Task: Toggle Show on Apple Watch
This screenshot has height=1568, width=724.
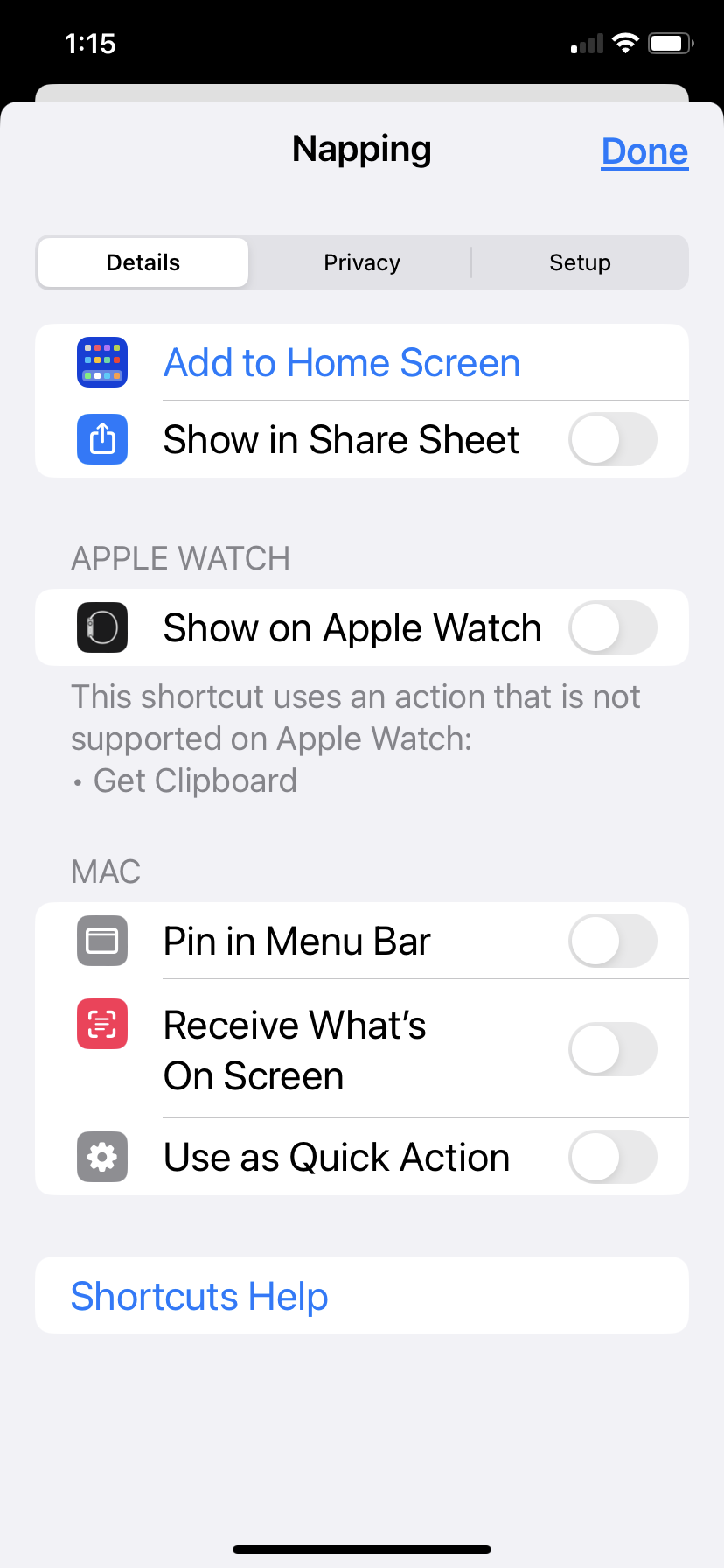Action: click(612, 627)
